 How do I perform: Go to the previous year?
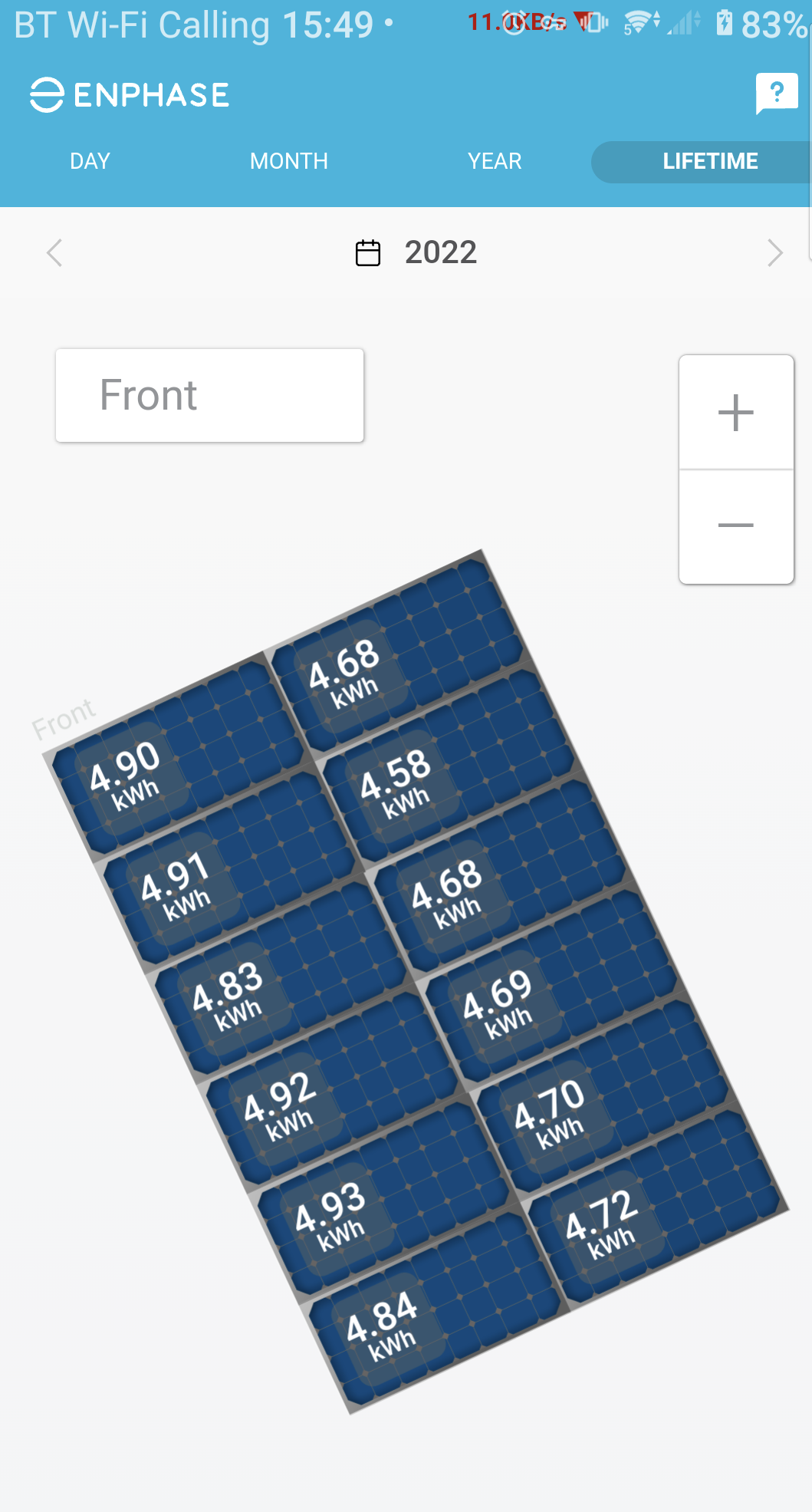pyautogui.click(x=54, y=252)
